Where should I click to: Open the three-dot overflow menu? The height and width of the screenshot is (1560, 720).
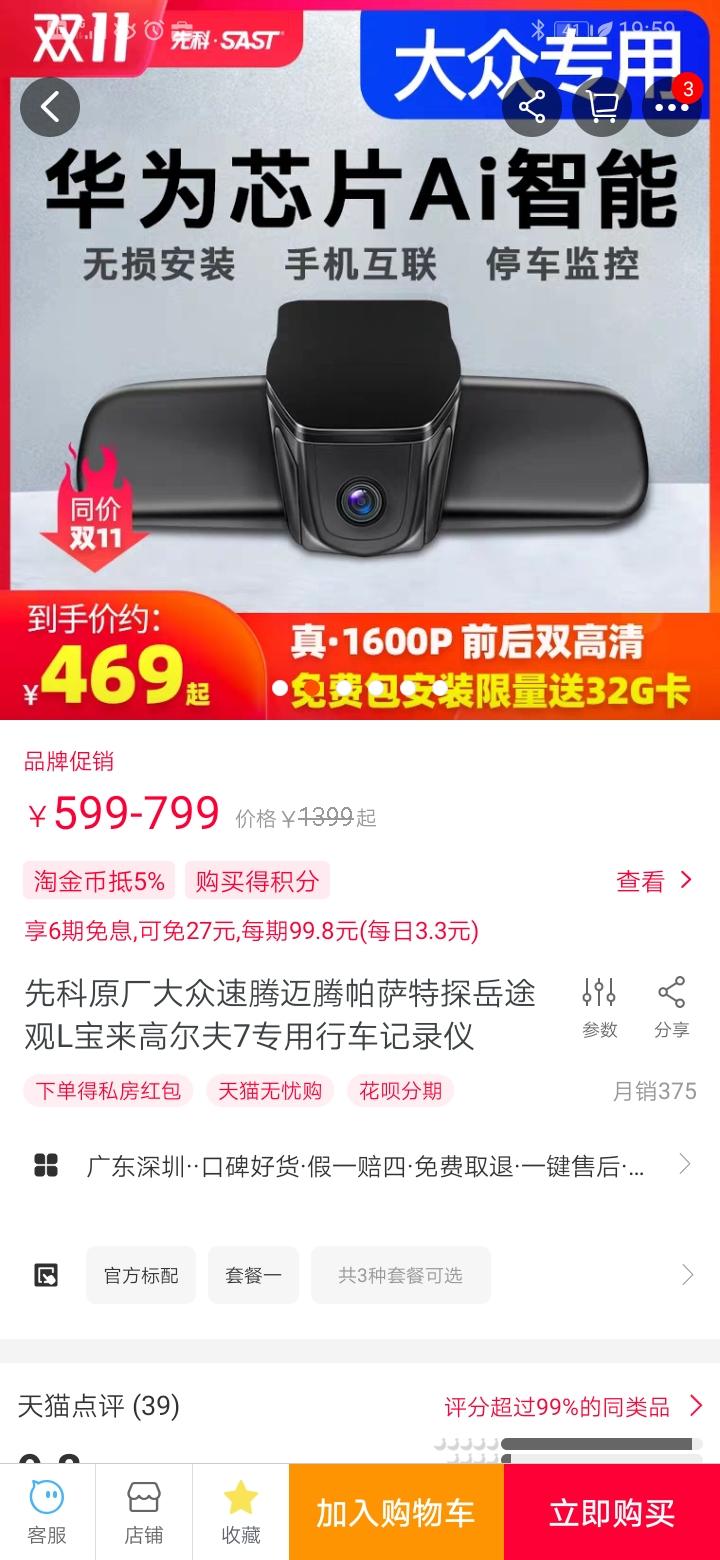click(x=671, y=106)
